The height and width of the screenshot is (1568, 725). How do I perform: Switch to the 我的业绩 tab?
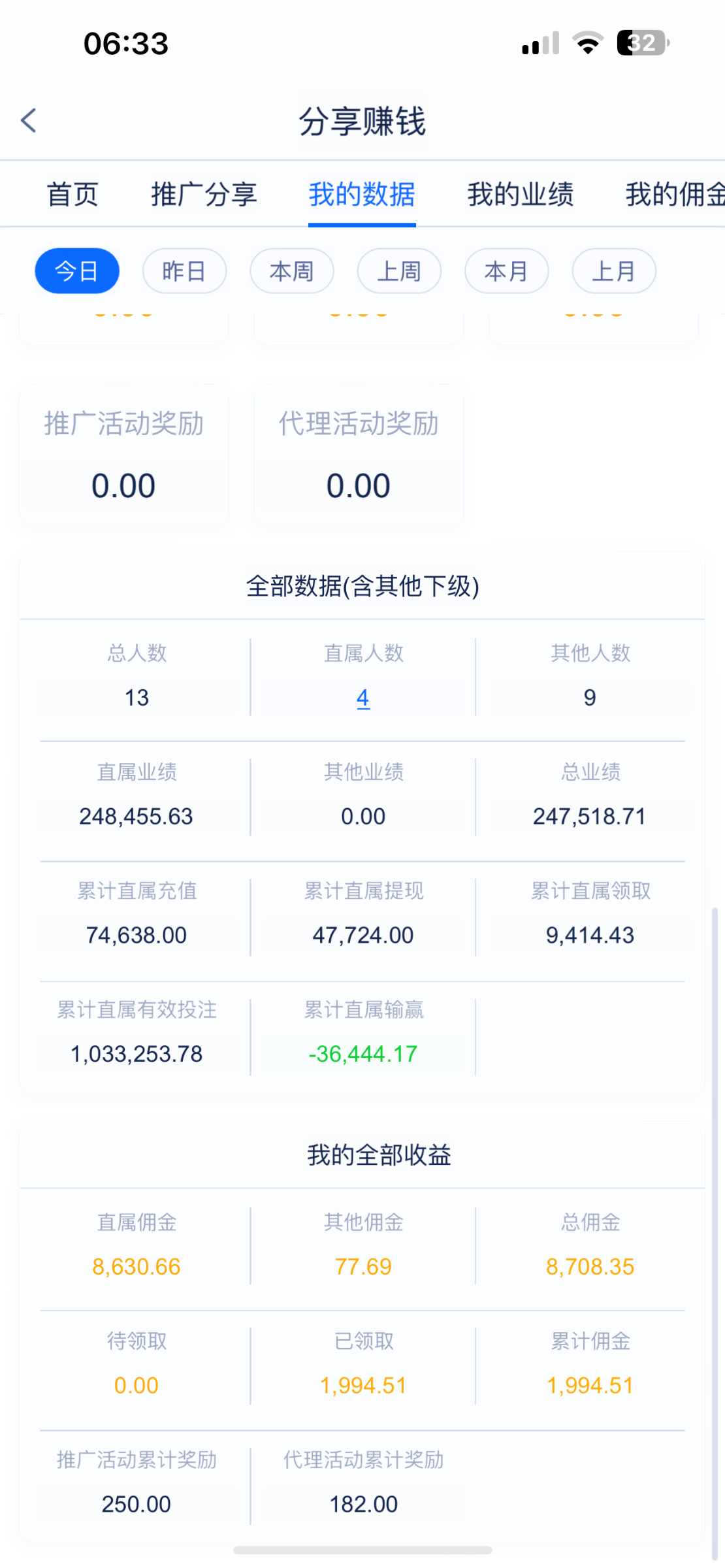[520, 195]
